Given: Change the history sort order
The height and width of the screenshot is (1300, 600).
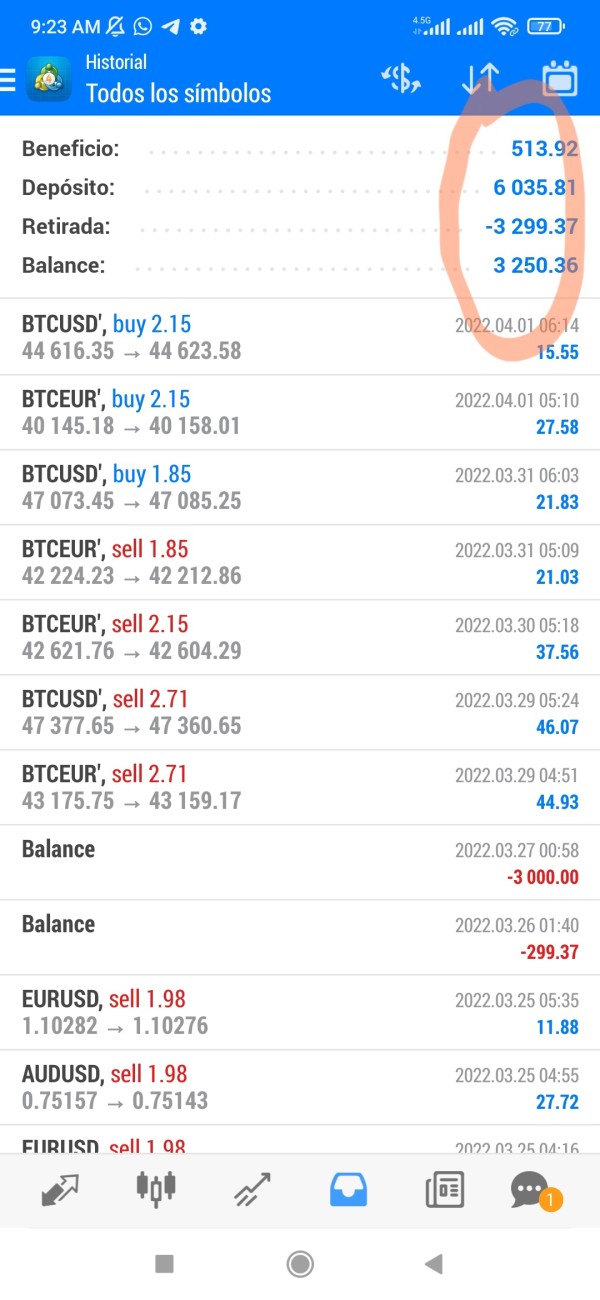Looking at the screenshot, I should [x=480, y=79].
